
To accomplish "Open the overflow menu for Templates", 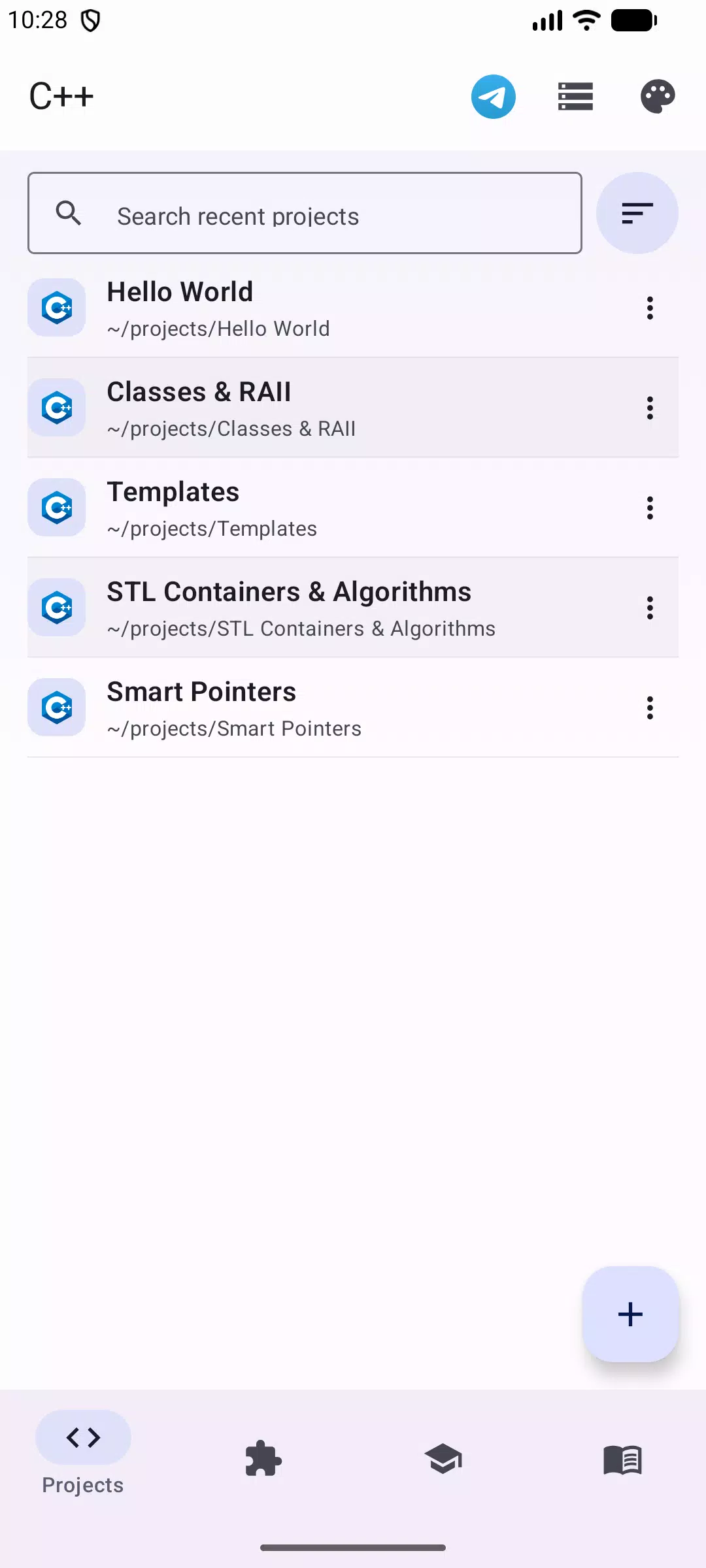I will point(650,508).
